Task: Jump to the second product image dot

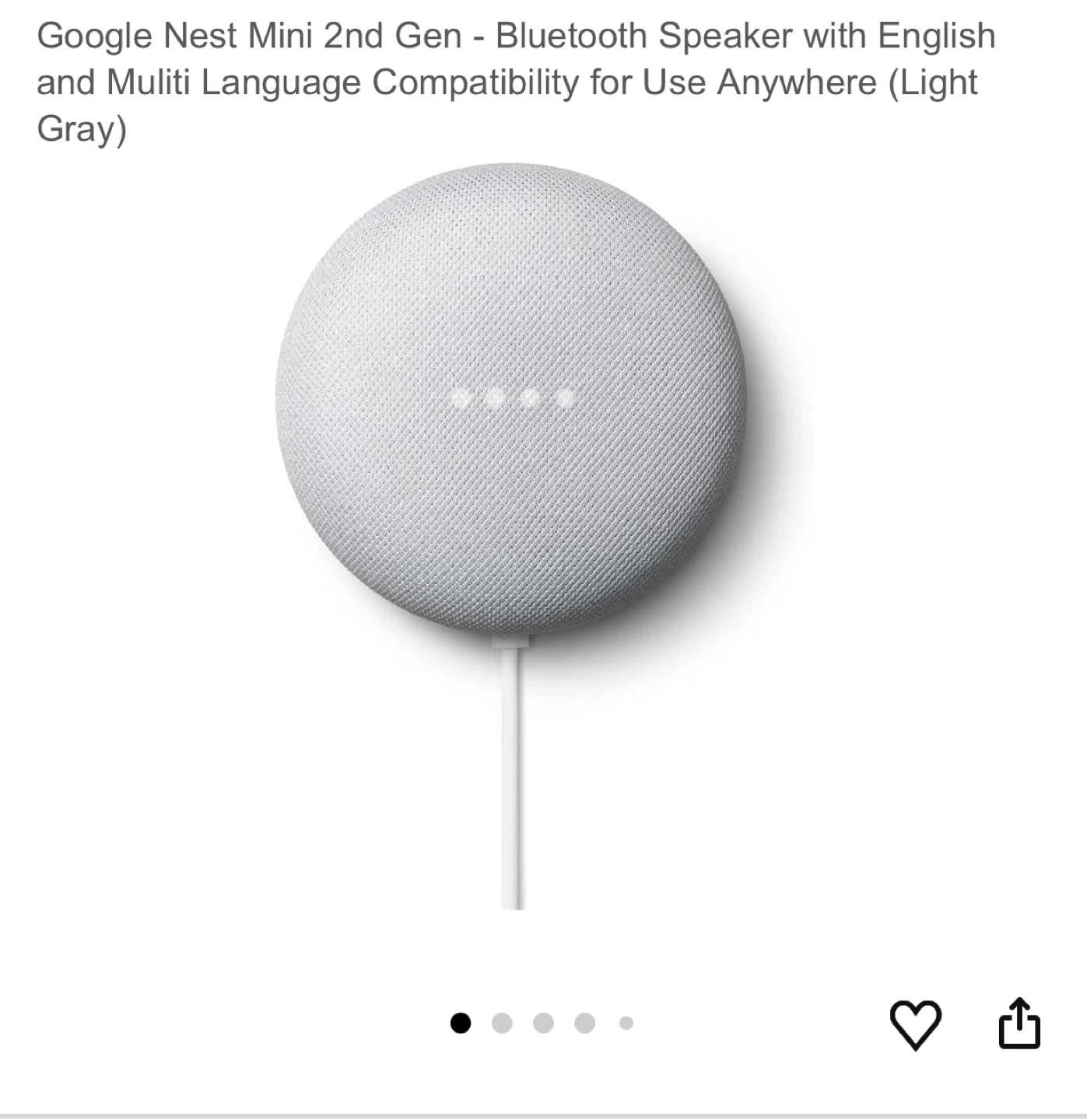Action: pos(502,1023)
